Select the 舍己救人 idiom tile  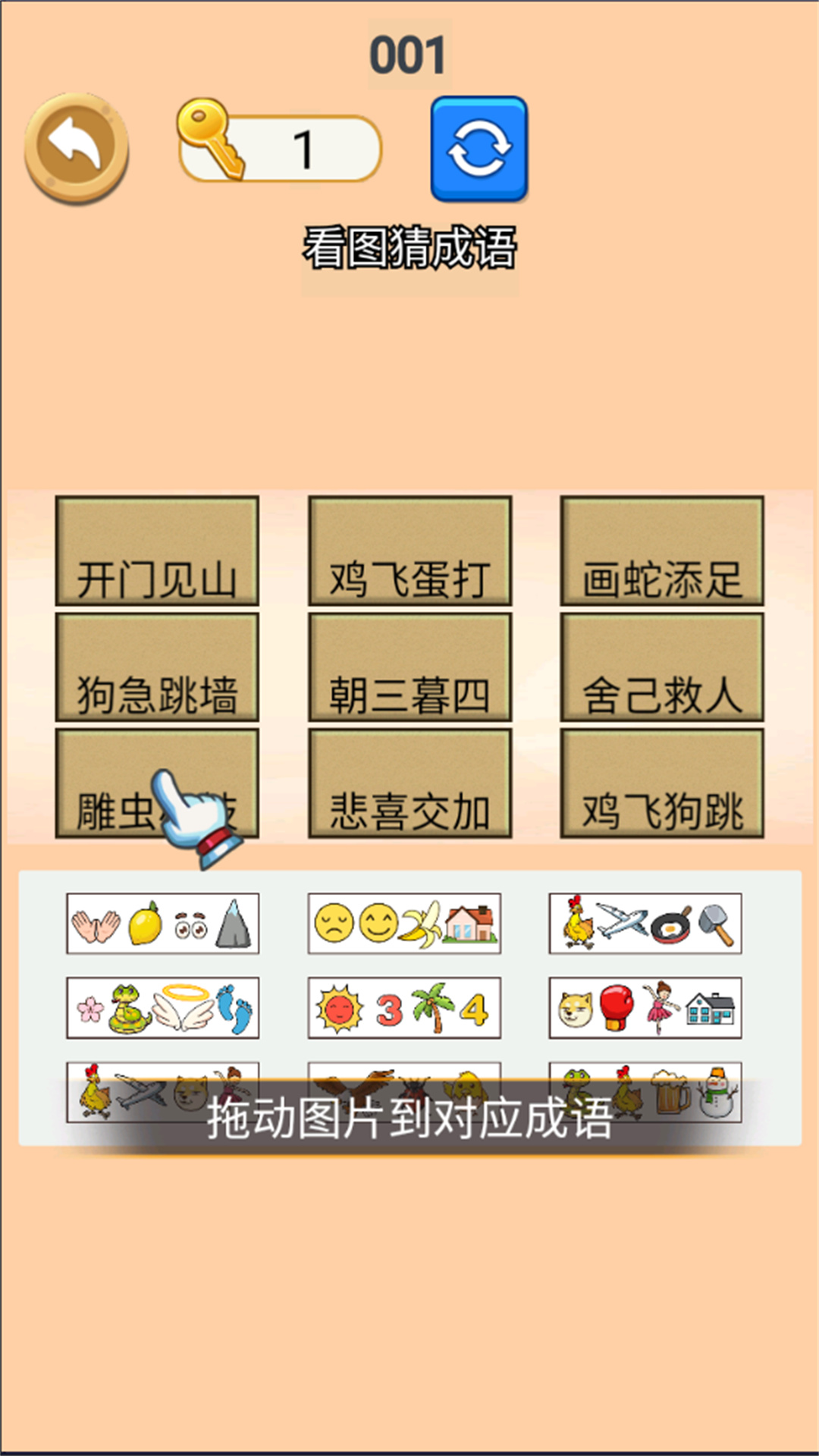pyautogui.click(x=662, y=667)
